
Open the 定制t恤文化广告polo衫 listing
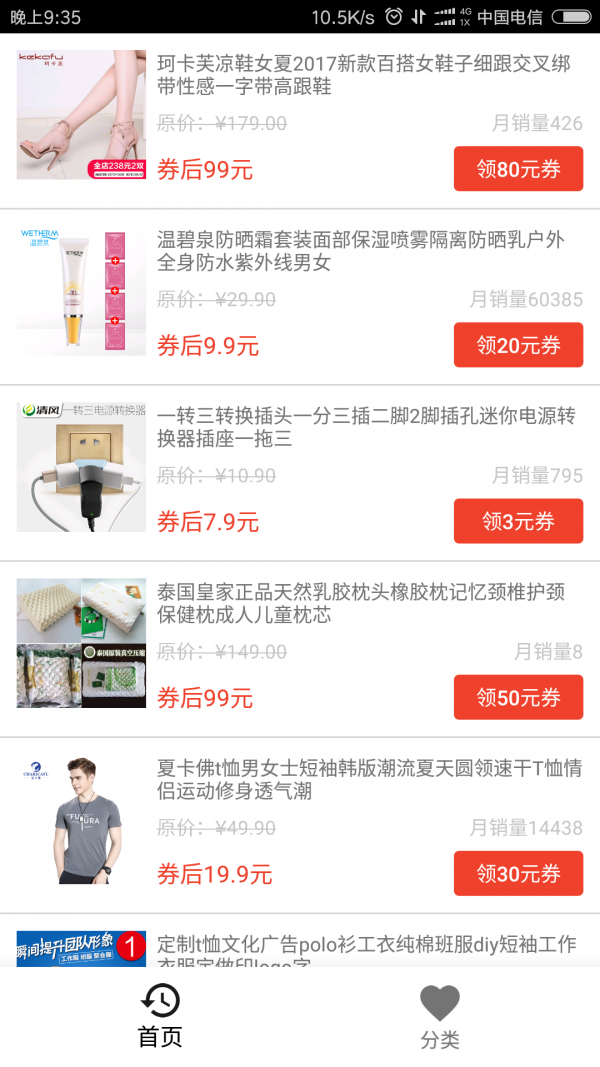click(x=366, y=945)
